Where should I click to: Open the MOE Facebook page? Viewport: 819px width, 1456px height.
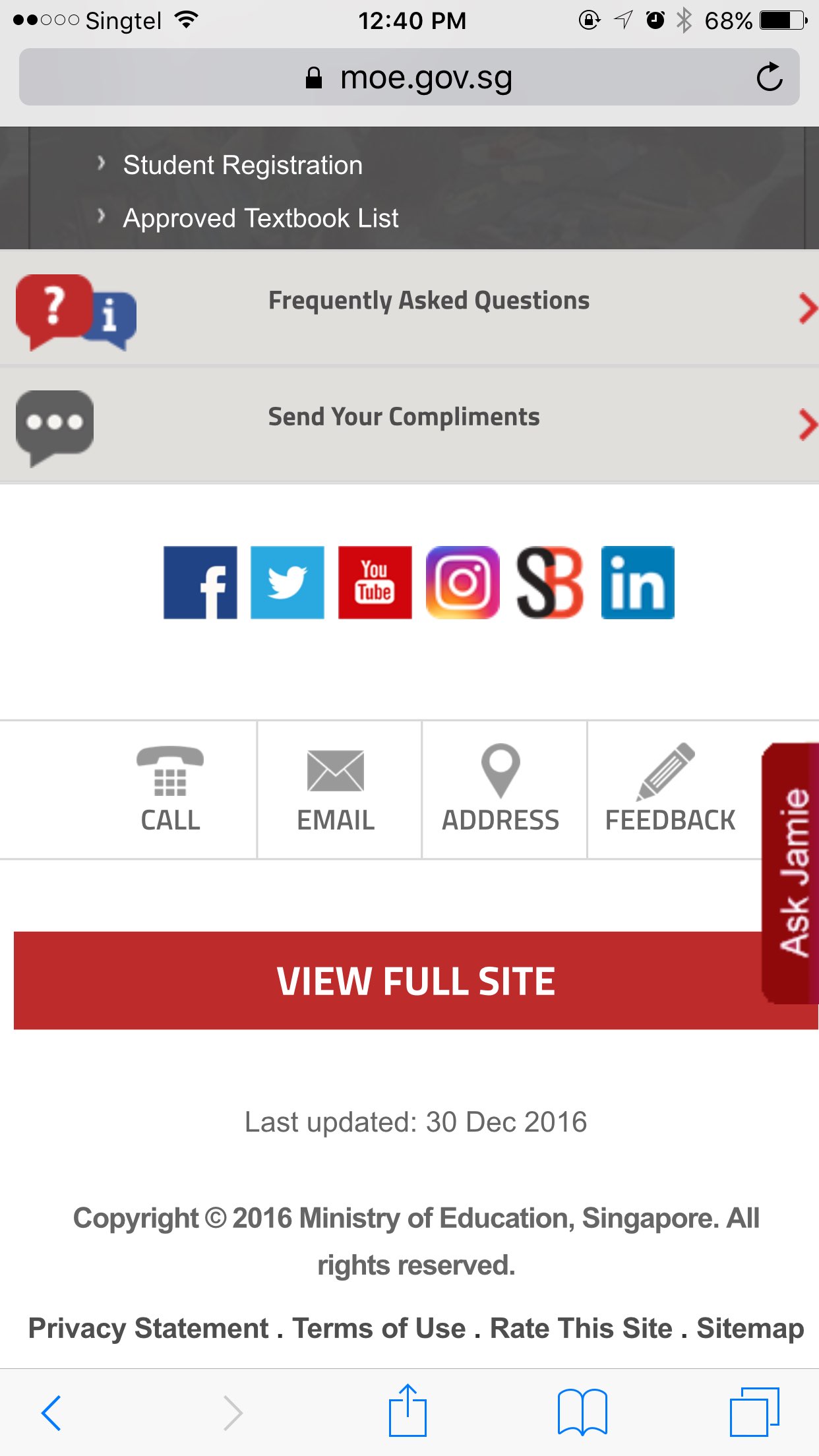[x=200, y=582]
